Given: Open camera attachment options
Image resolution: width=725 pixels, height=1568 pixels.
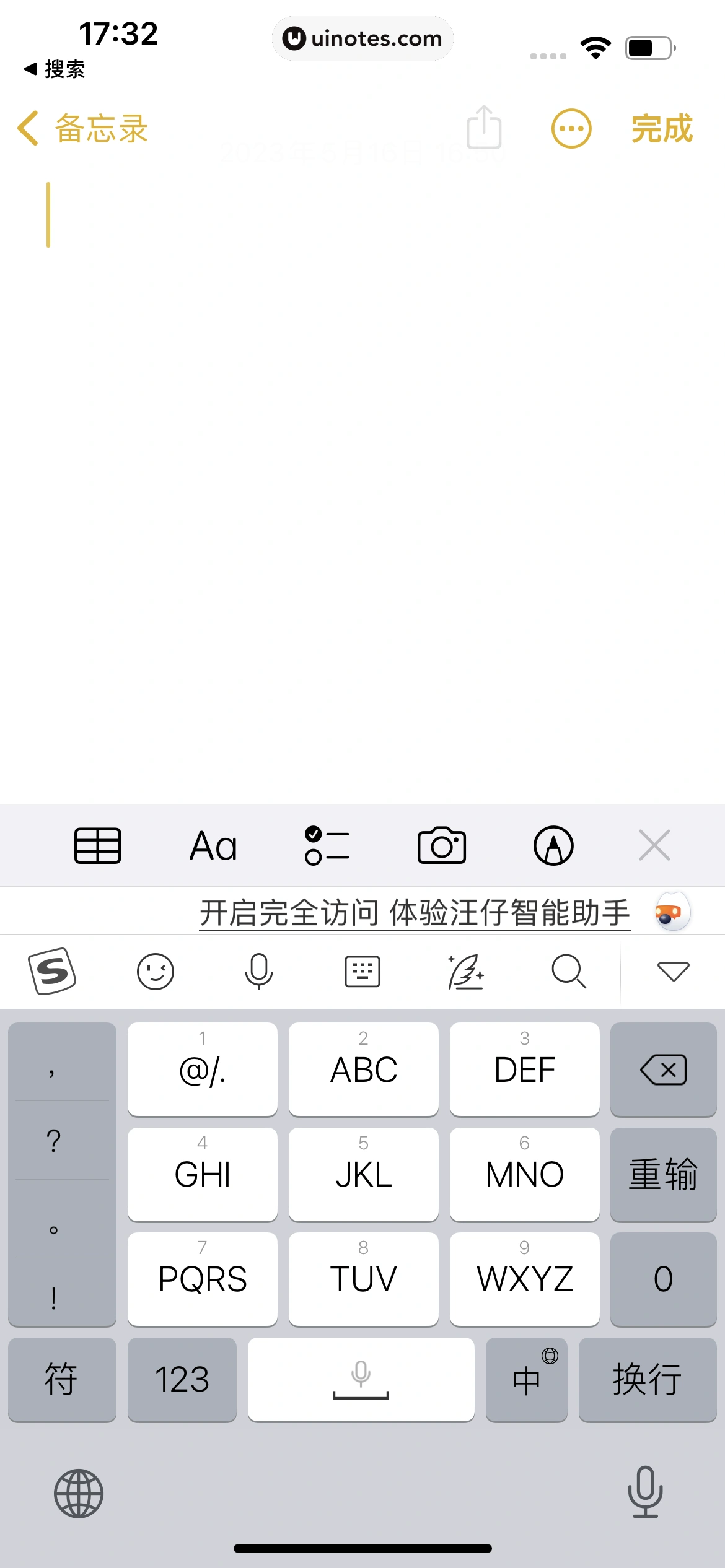Looking at the screenshot, I should point(441,845).
